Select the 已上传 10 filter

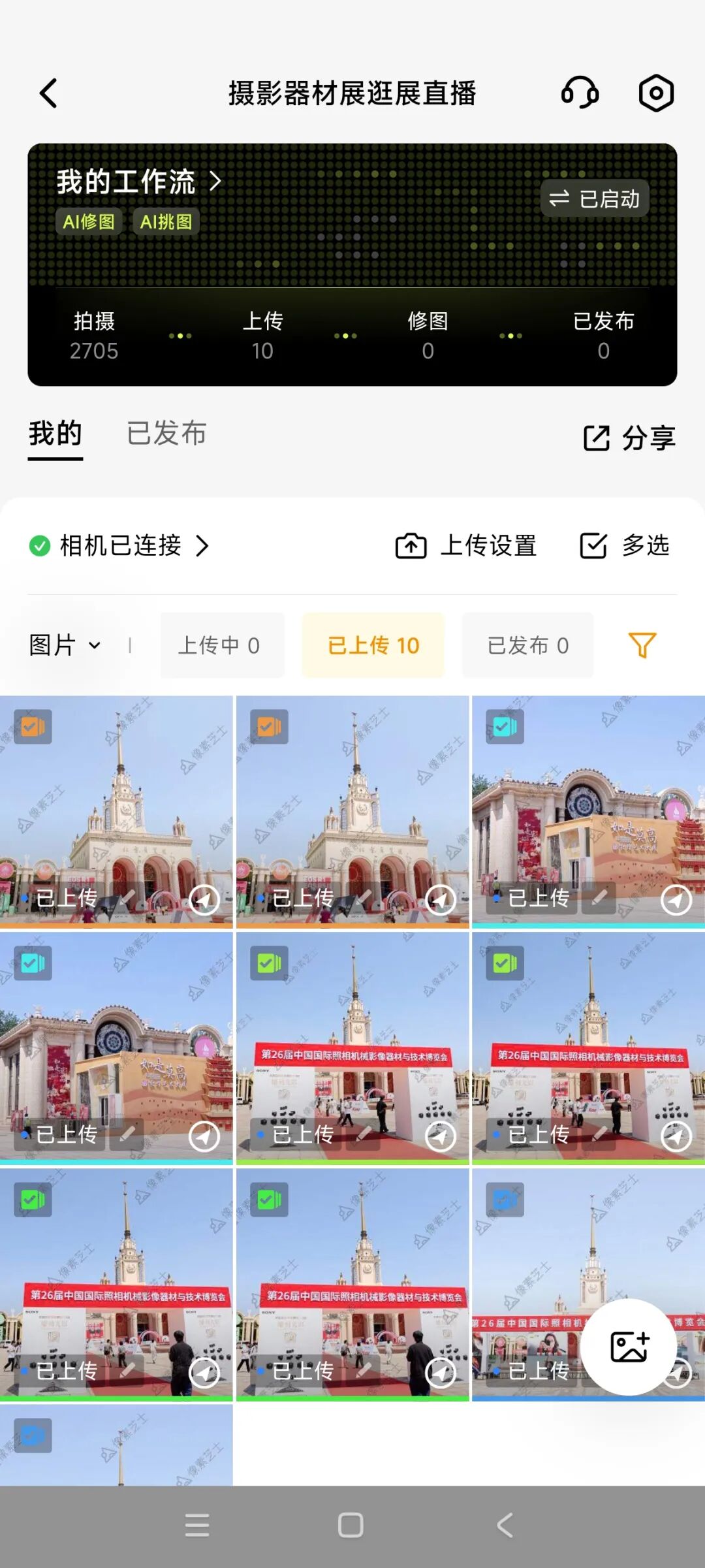pos(373,645)
